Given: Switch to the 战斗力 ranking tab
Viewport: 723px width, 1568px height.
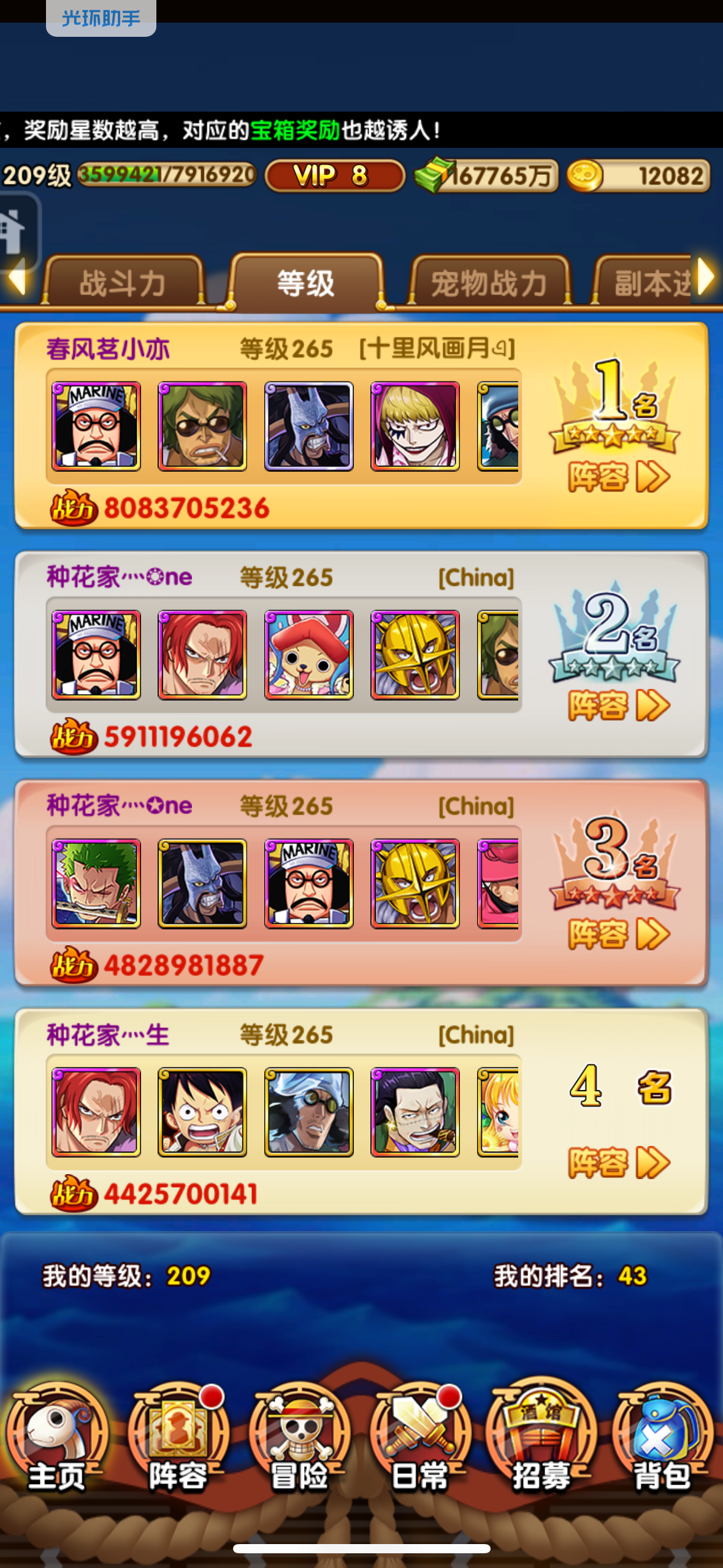Looking at the screenshot, I should pyautogui.click(x=123, y=283).
